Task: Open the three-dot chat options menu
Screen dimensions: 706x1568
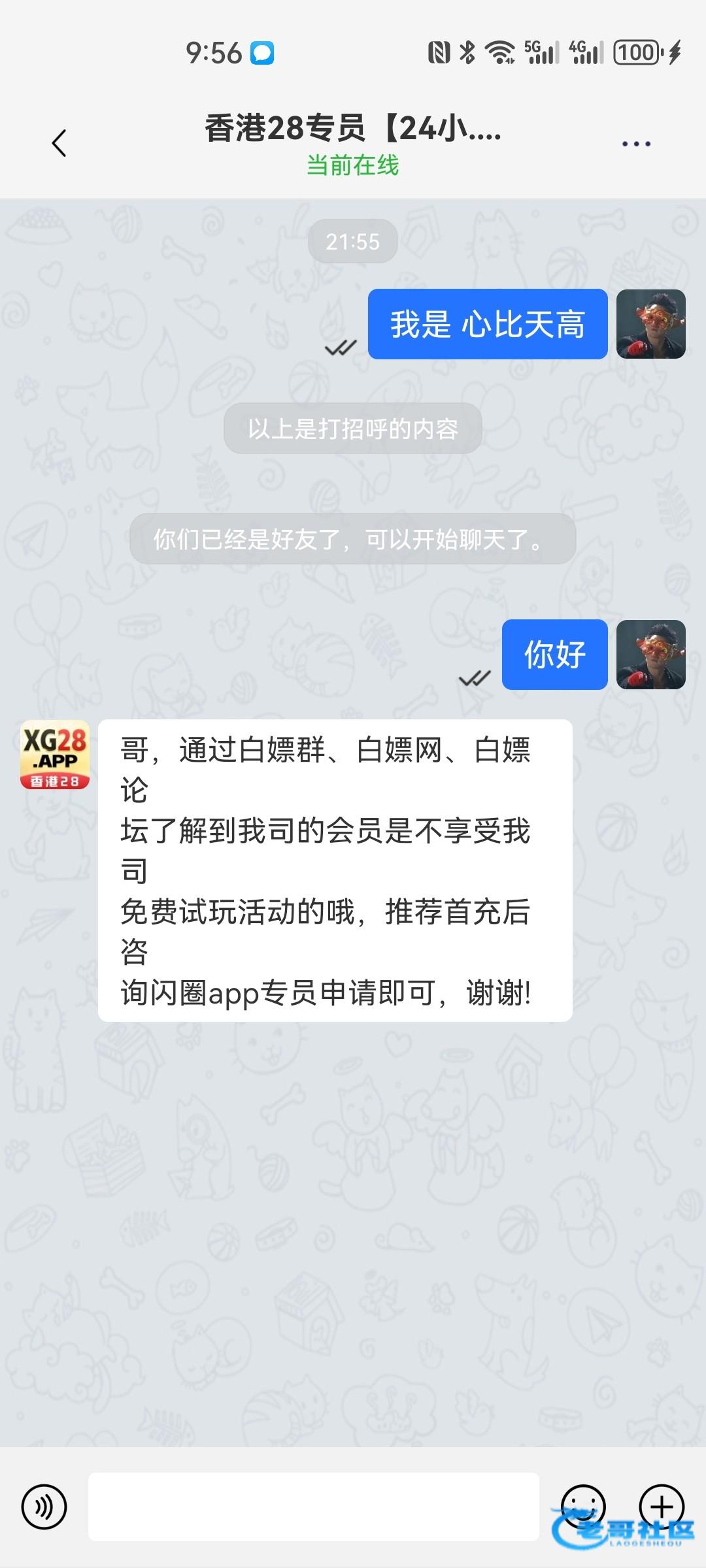Action: tap(636, 144)
